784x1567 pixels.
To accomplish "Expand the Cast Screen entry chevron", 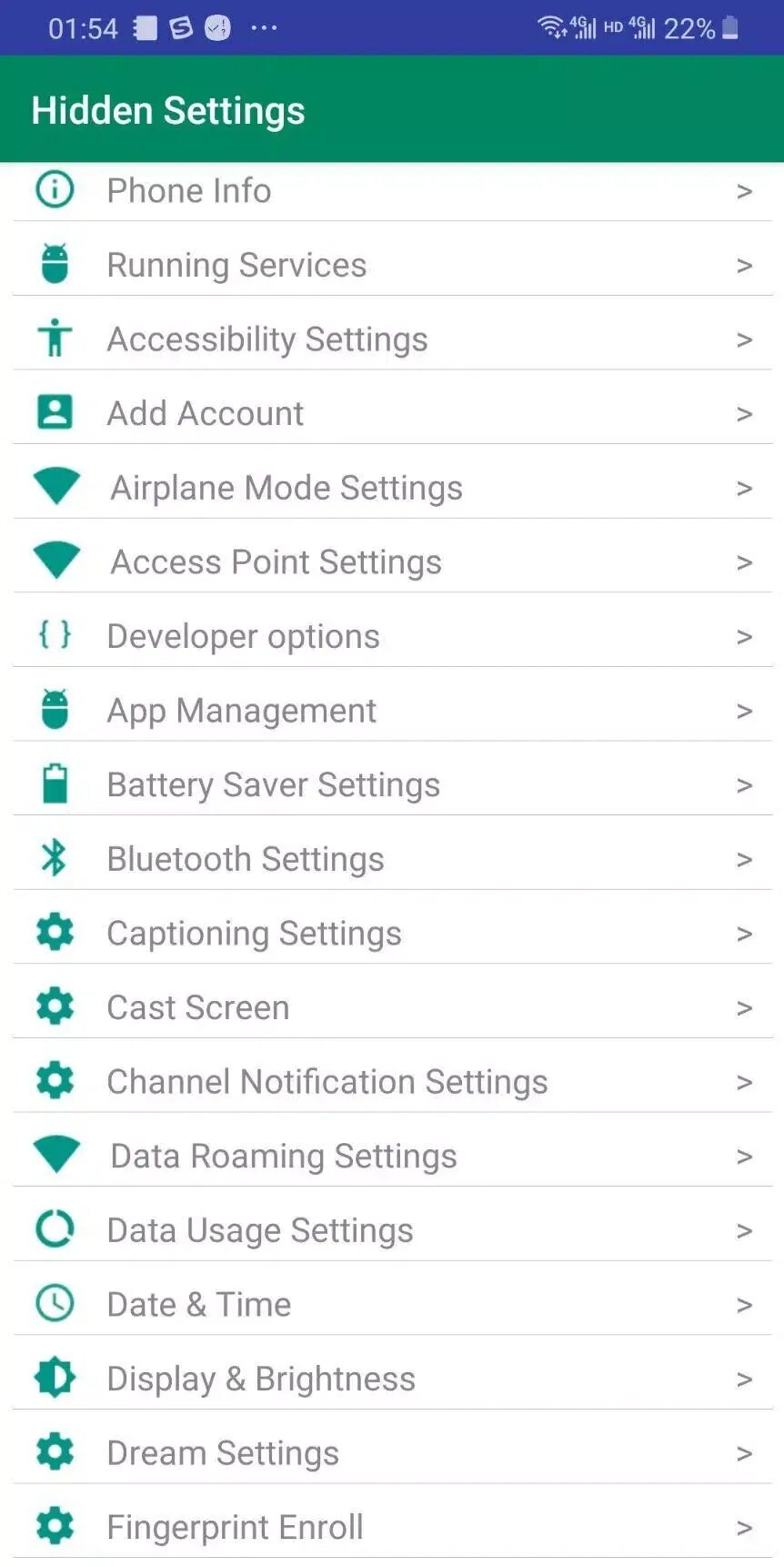I will (745, 1006).
